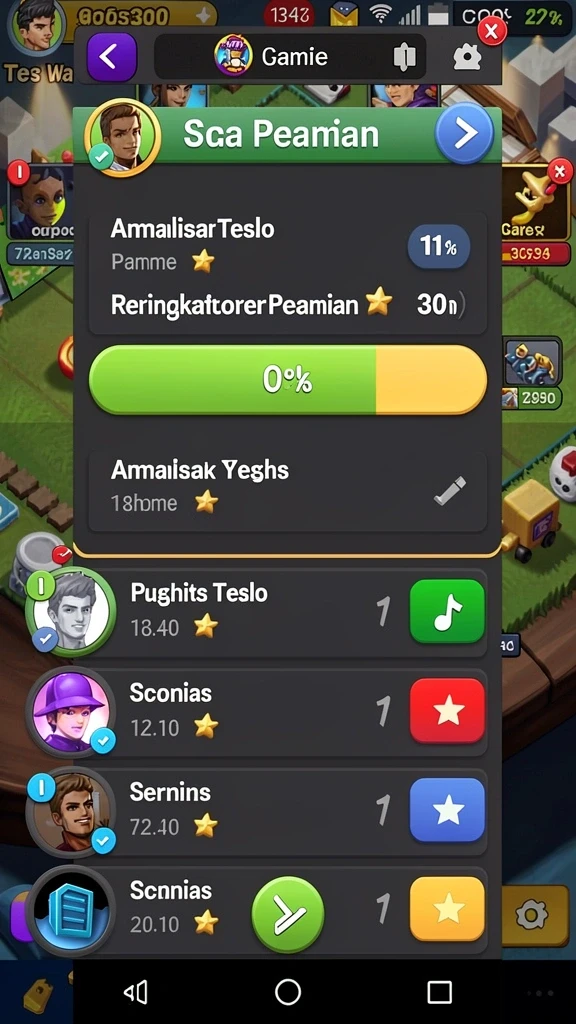Open recent apps from navigation bar
The width and height of the screenshot is (576, 1024).
coord(440,992)
